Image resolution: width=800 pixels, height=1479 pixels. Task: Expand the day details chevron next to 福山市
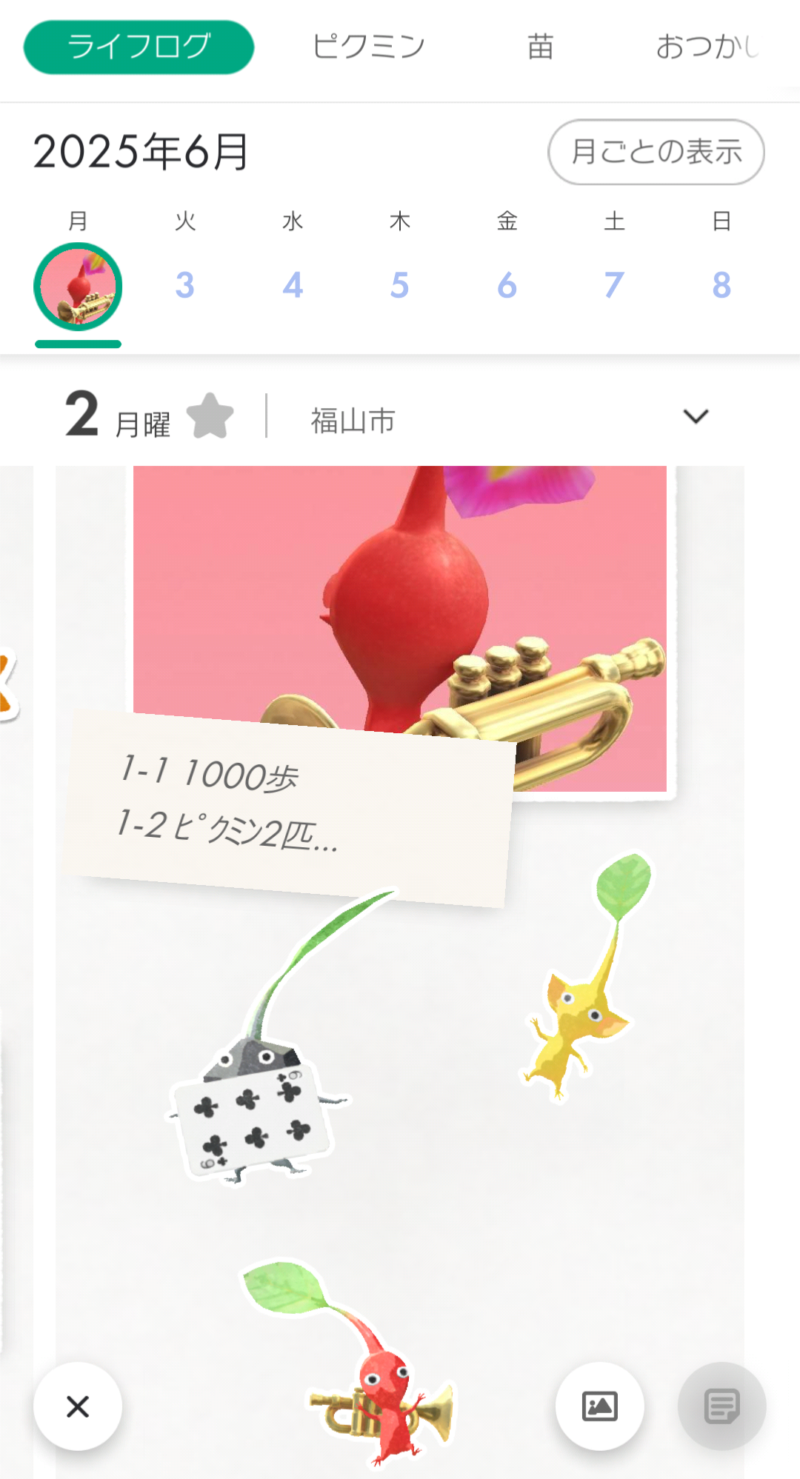coord(695,417)
